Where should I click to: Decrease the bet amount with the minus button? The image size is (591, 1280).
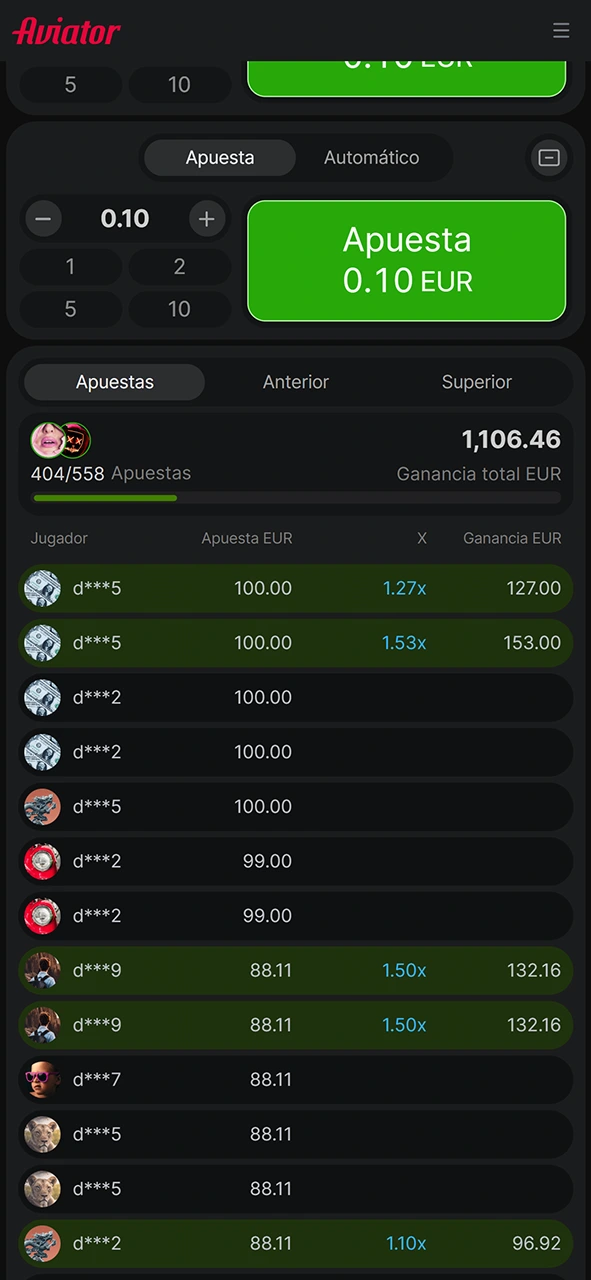(43, 219)
